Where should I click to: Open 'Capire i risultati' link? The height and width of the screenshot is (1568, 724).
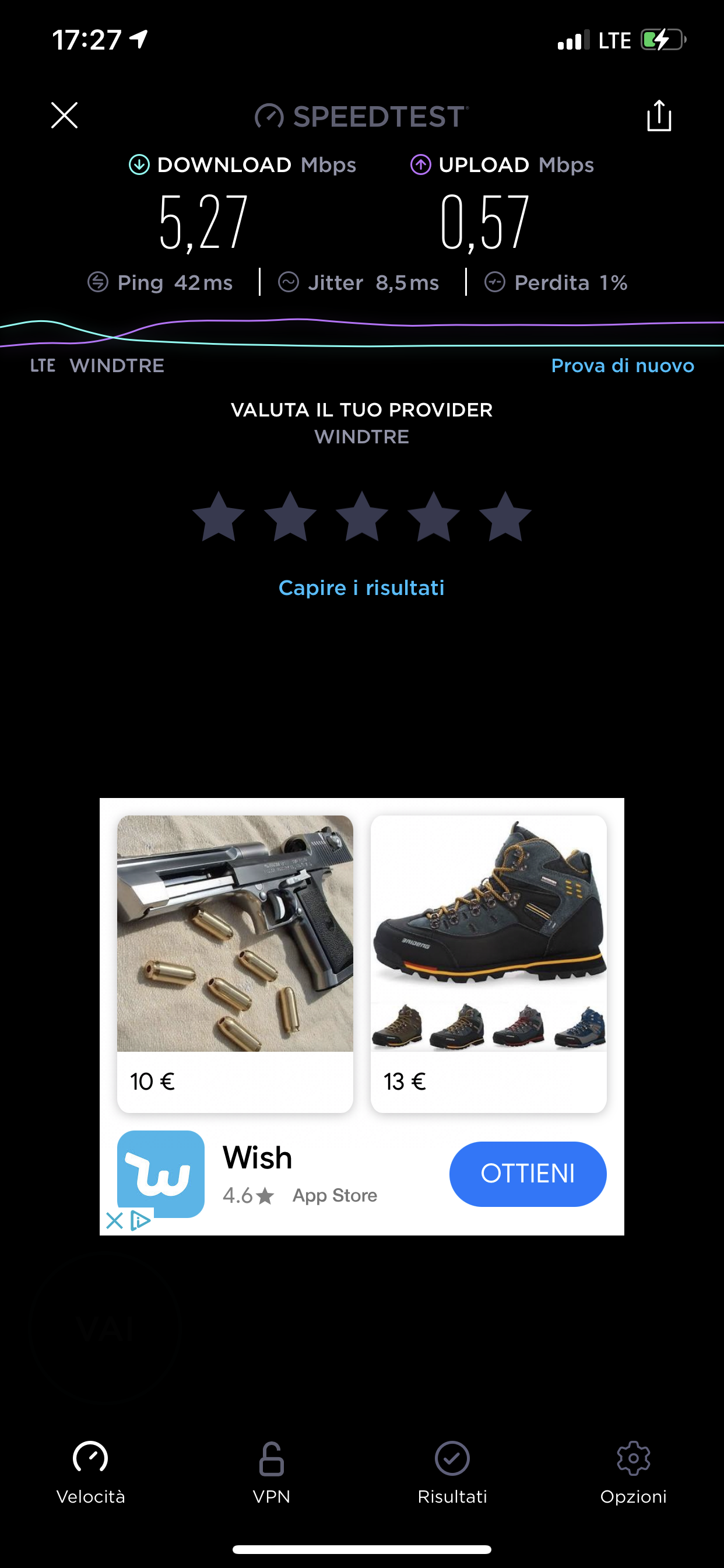[361, 588]
